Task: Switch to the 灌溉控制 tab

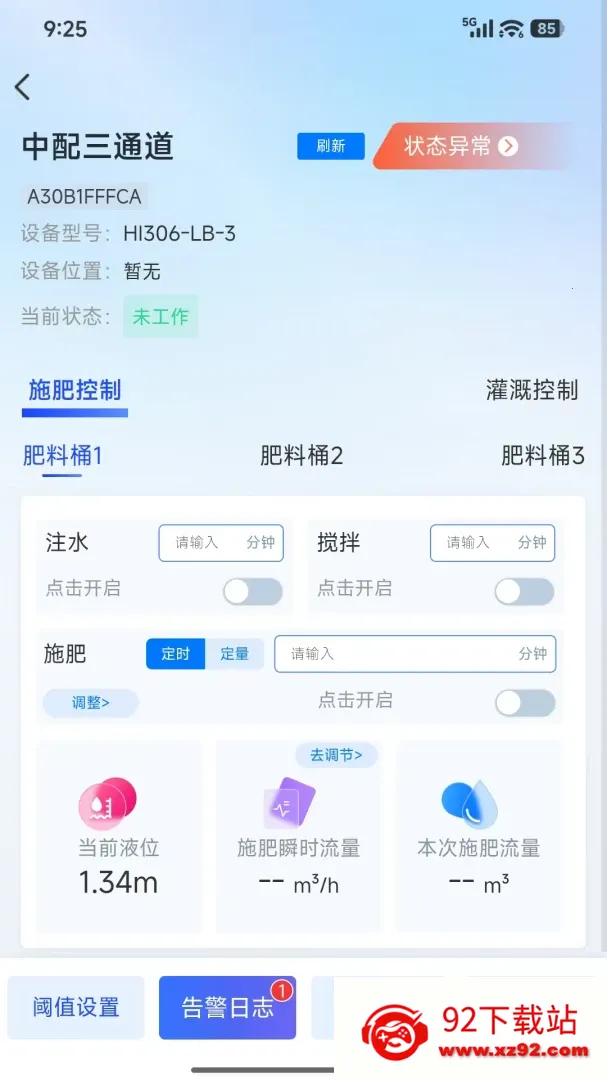Action: (x=532, y=390)
